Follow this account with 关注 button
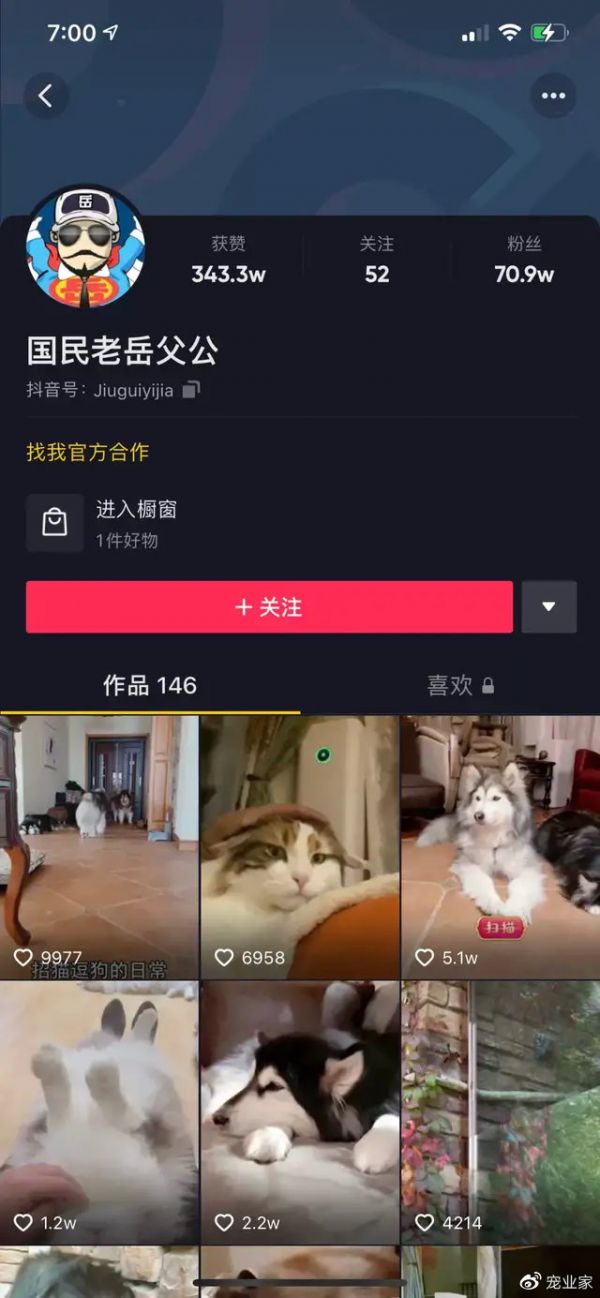The width and height of the screenshot is (600, 1298). coord(269,607)
